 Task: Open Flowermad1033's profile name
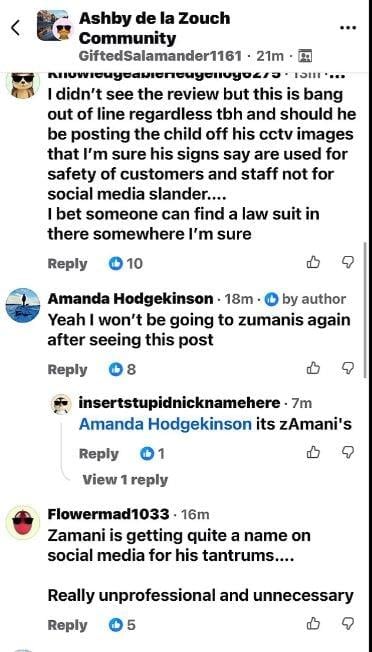point(108,514)
